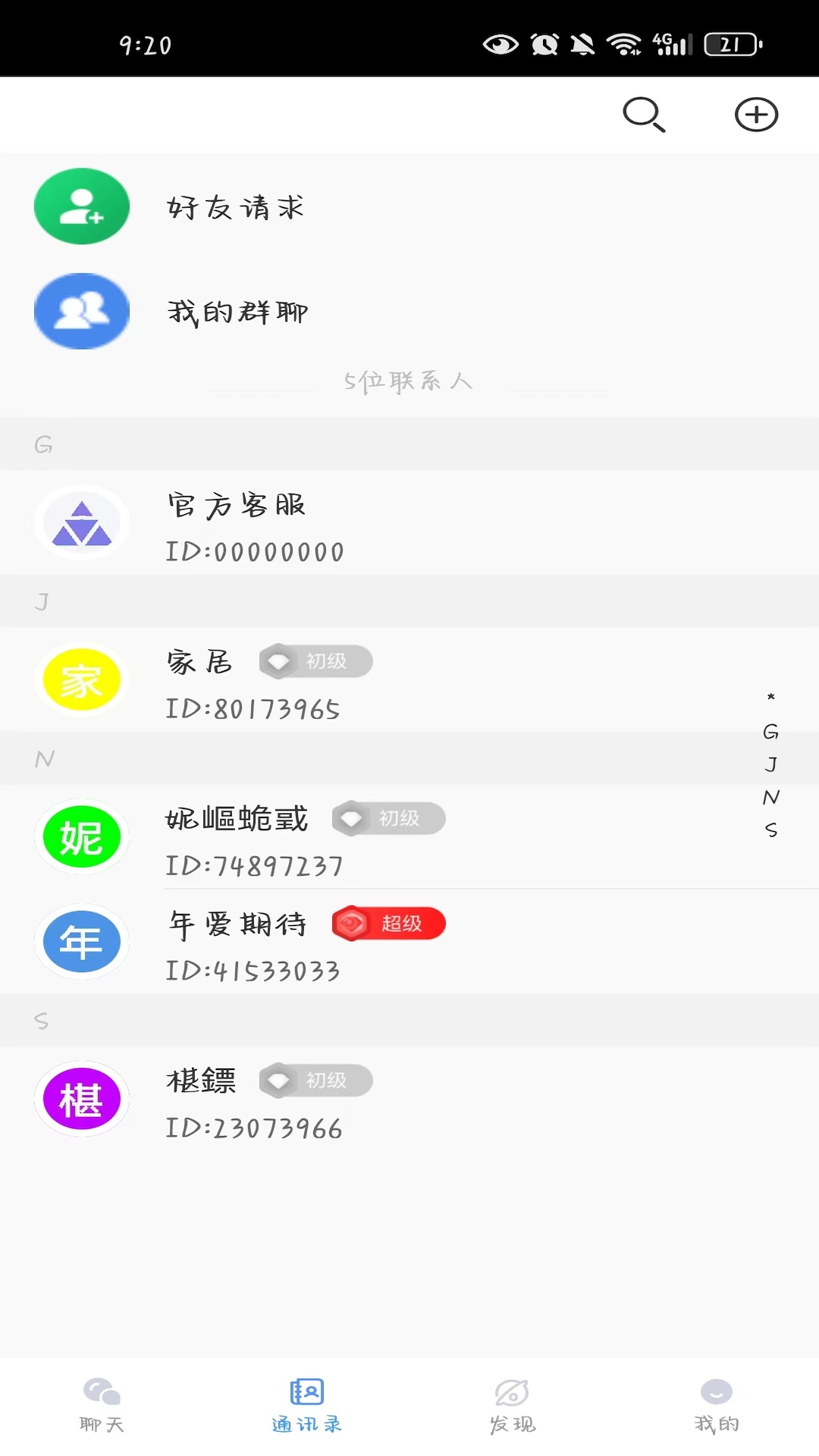Open the 好友请求 green avatar icon
The image size is (819, 1456).
81,206
